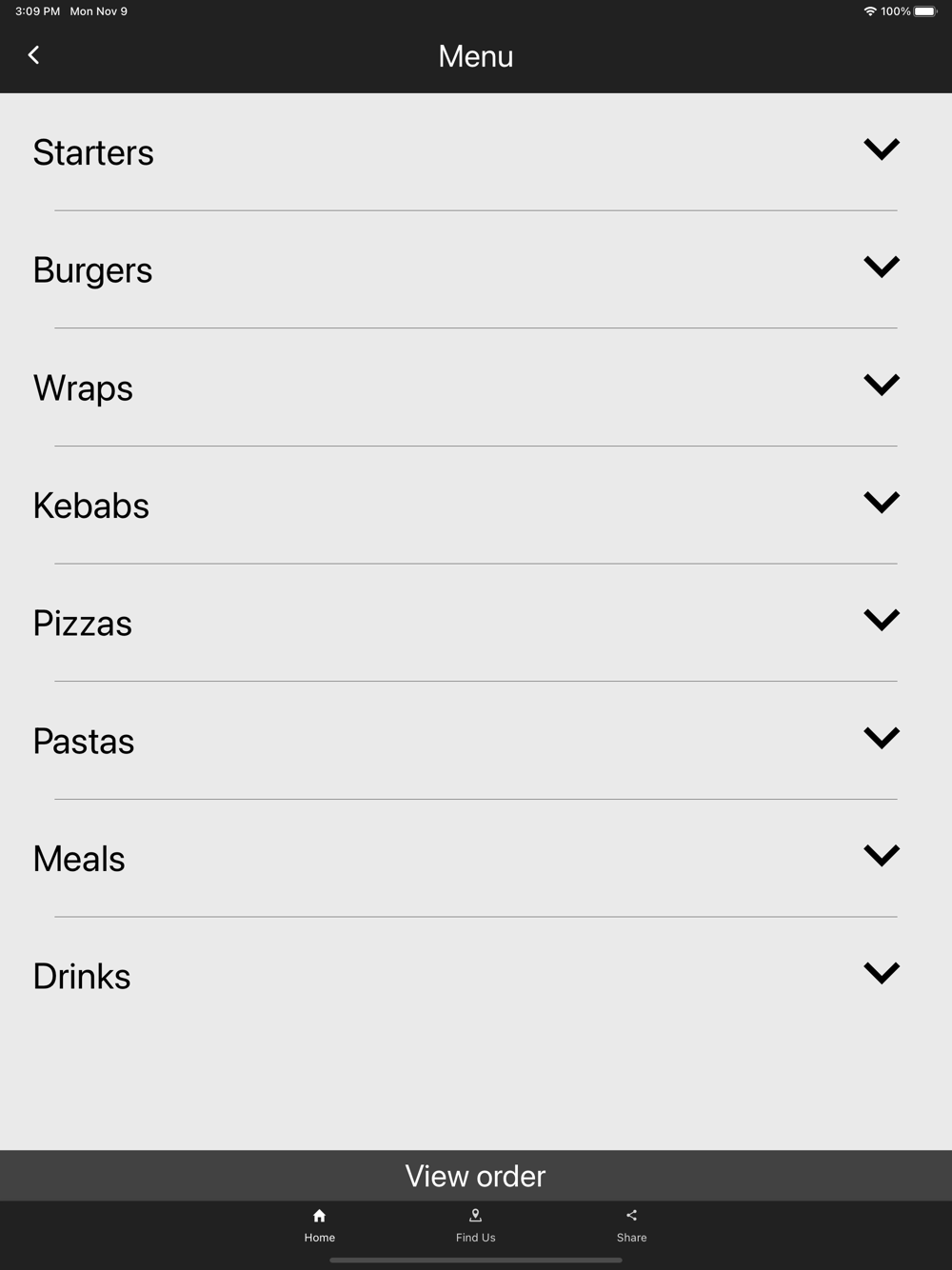This screenshot has width=952, height=1270.
Task: Select the Share tab
Action: tap(631, 1225)
